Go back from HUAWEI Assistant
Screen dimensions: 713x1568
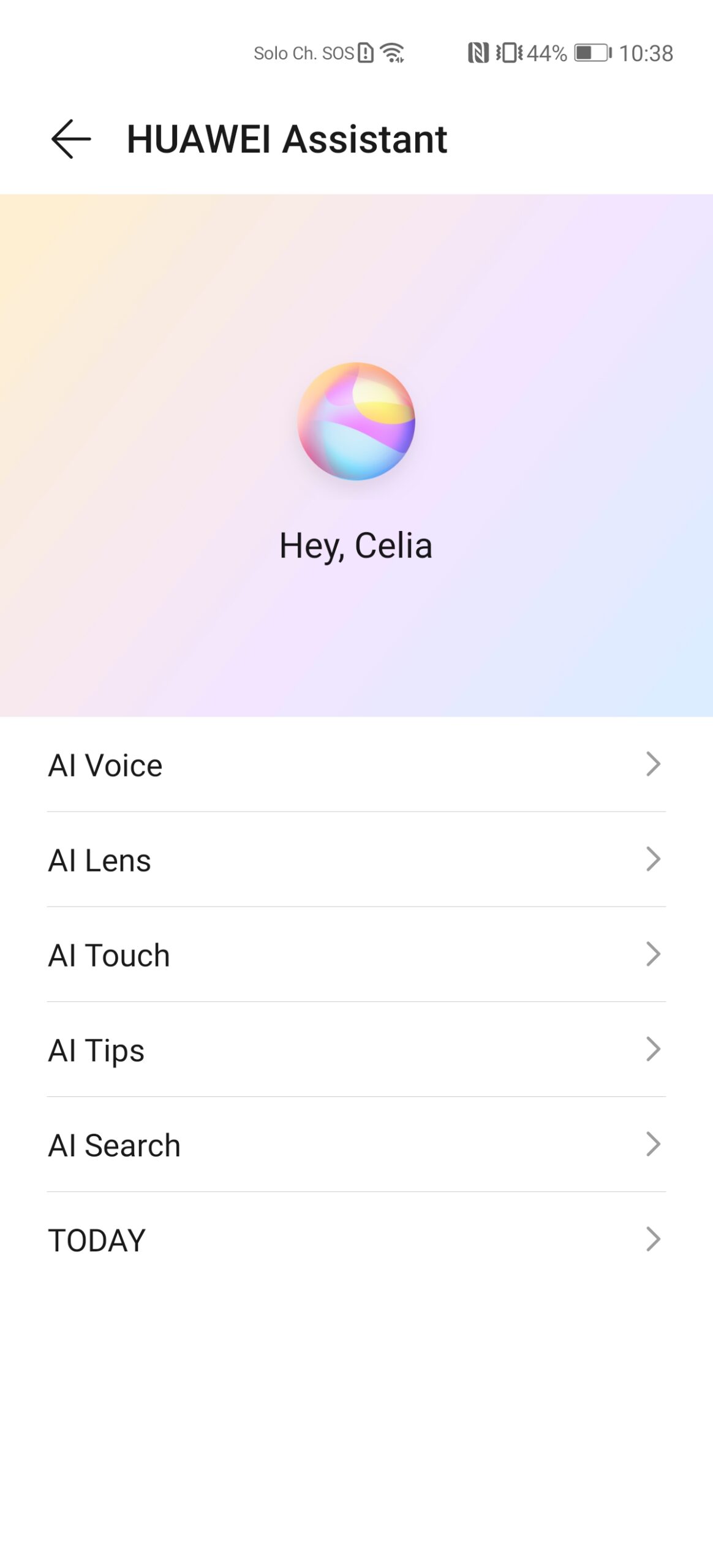point(71,139)
